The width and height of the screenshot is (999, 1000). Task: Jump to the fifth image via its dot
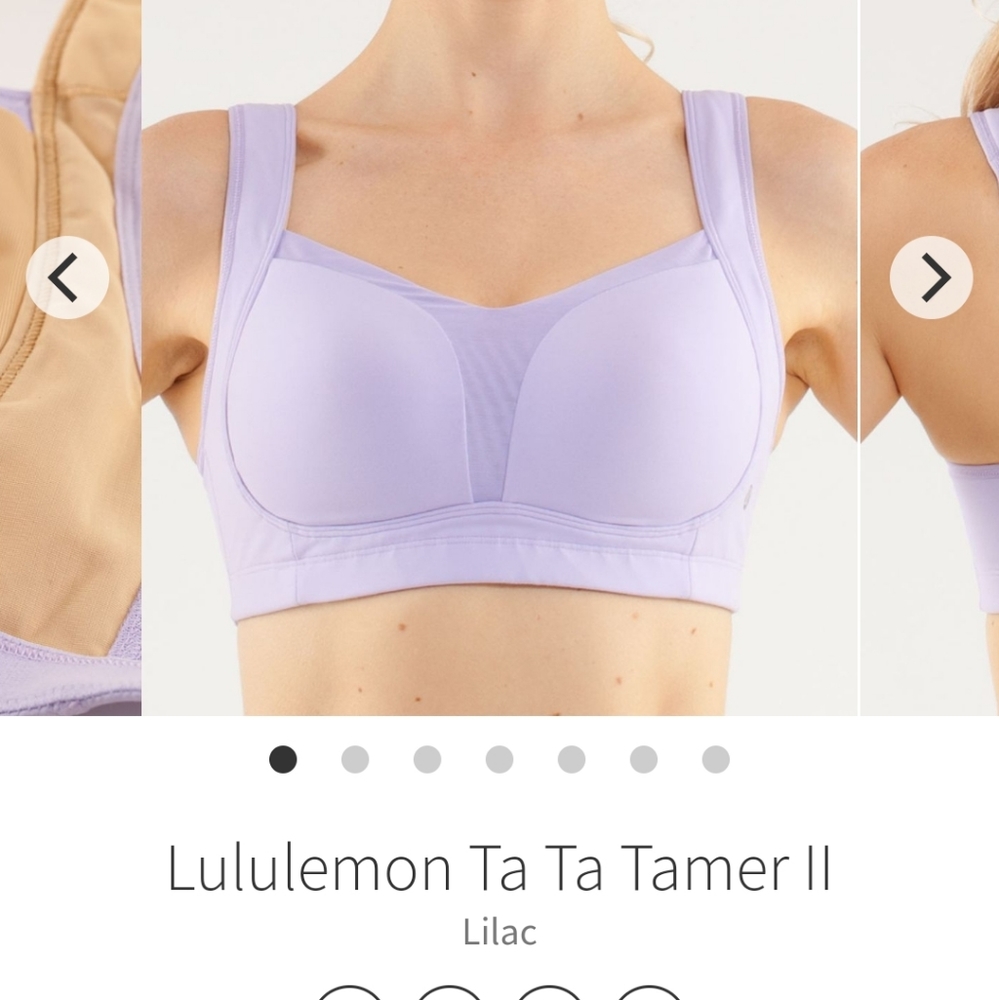(x=572, y=761)
